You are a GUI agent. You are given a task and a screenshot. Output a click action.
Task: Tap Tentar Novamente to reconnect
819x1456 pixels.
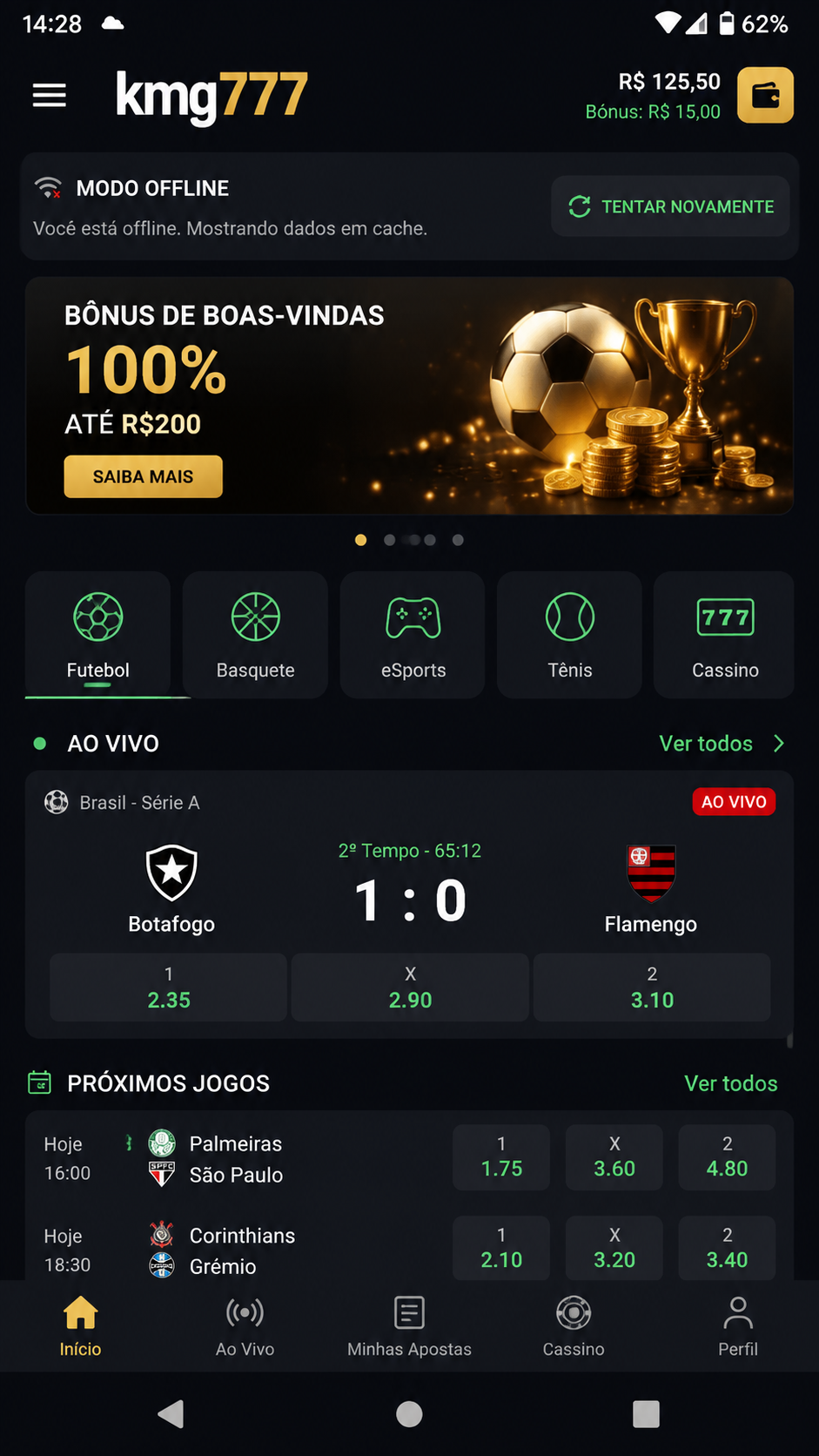click(670, 206)
